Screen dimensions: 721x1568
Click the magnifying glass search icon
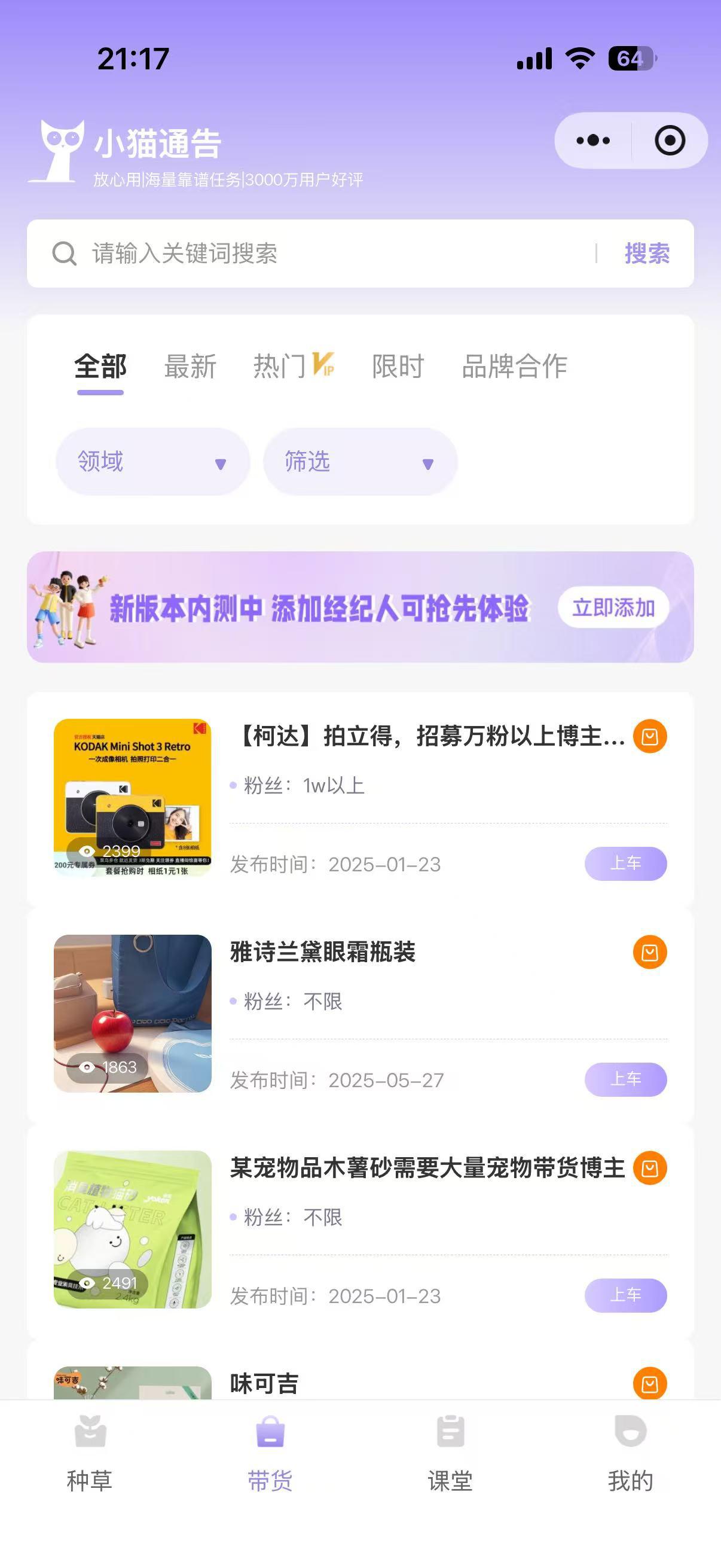63,254
